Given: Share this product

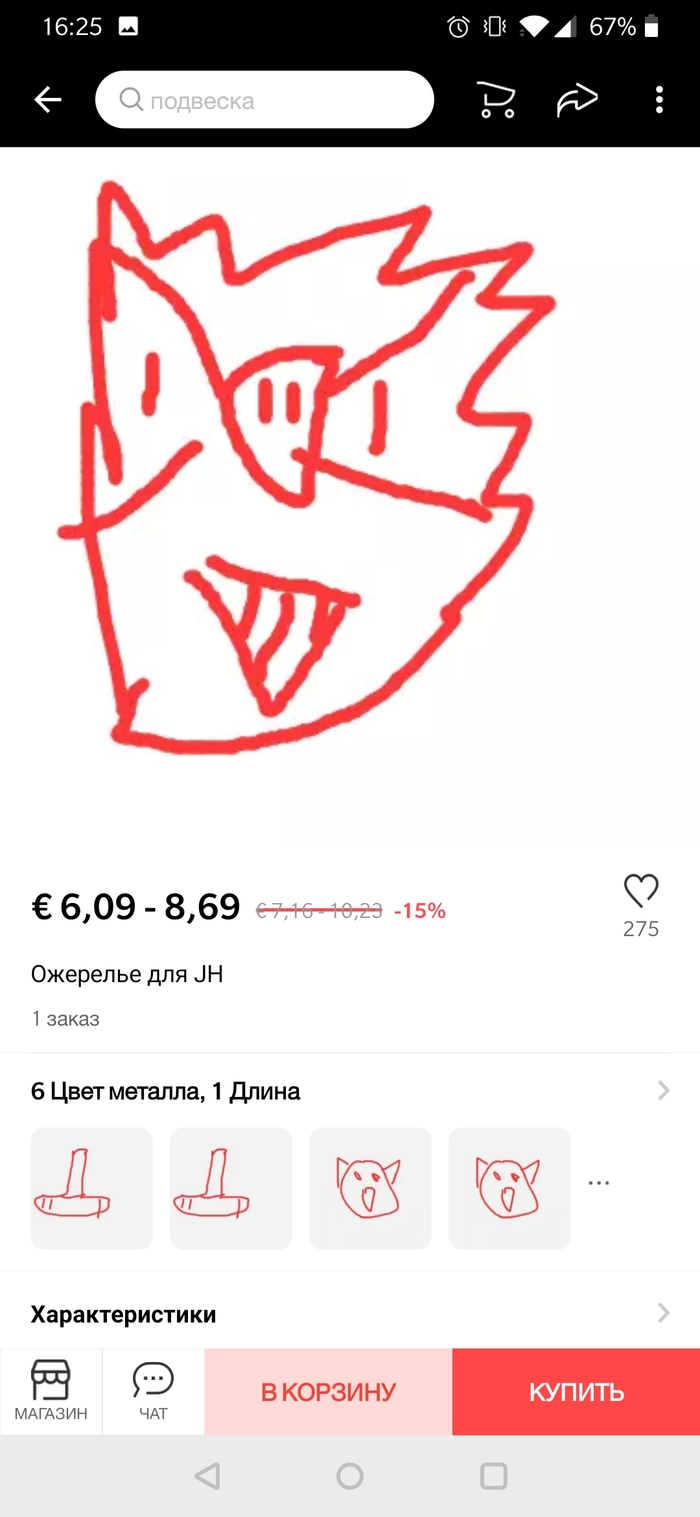Looking at the screenshot, I should coord(577,100).
